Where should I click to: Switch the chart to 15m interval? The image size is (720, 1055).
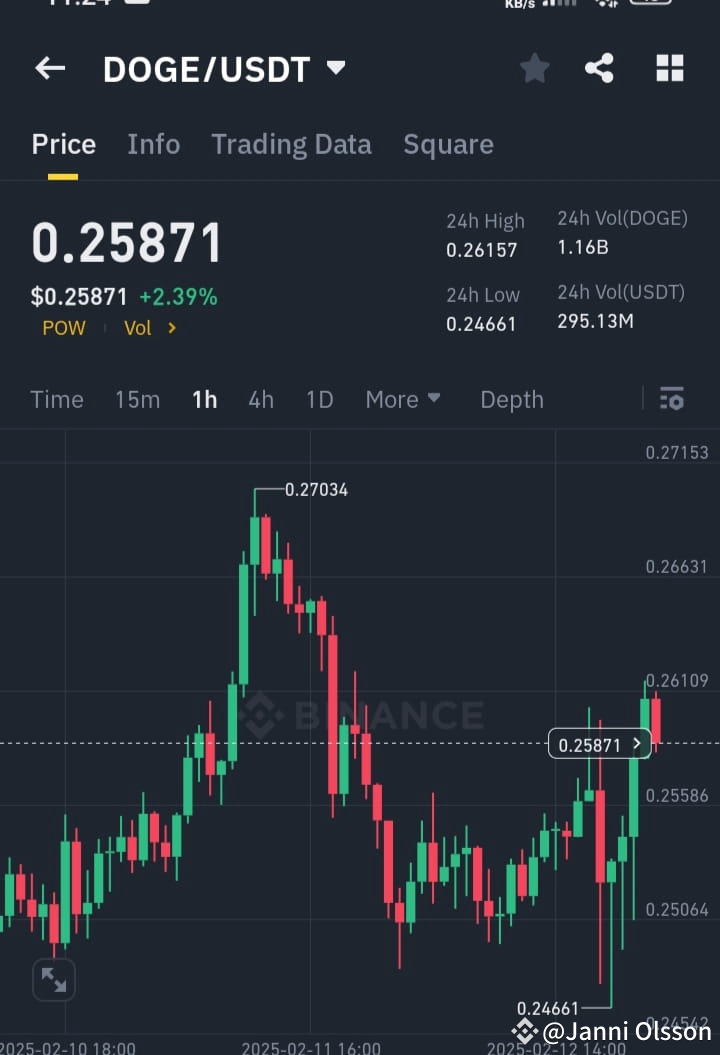point(137,399)
